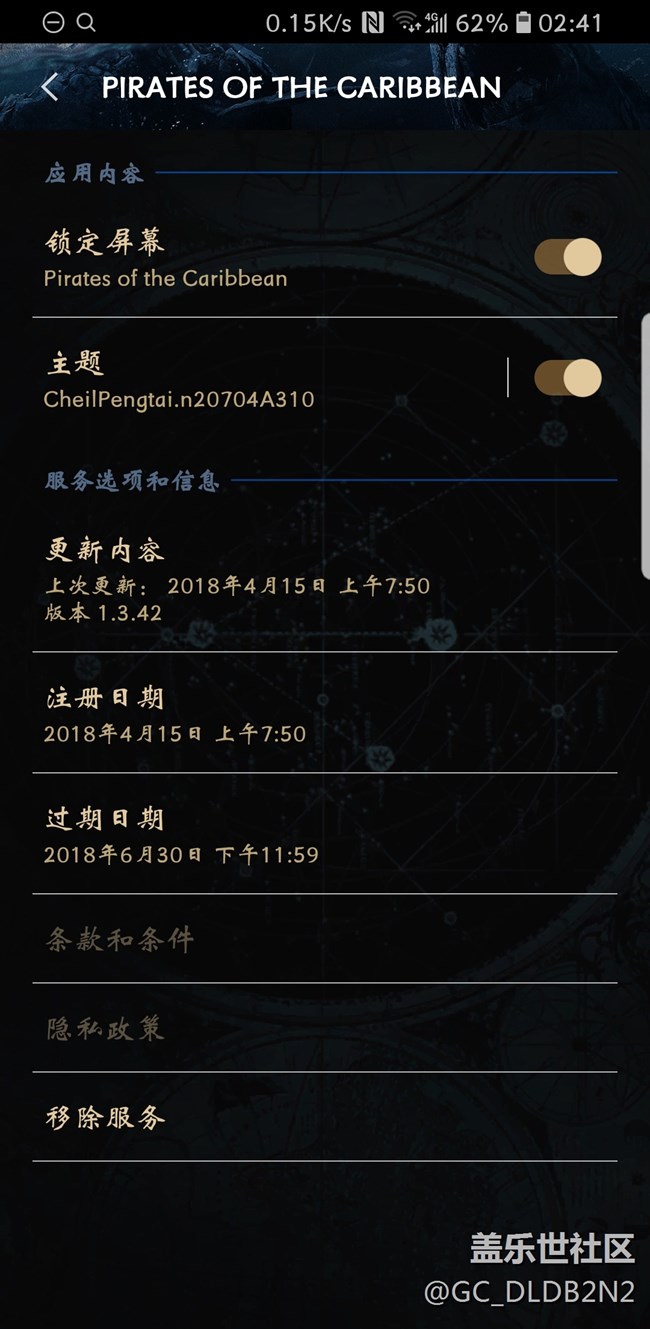This screenshot has height=1329, width=650.
Task: Open 更新内容 update details
Action: [325, 581]
